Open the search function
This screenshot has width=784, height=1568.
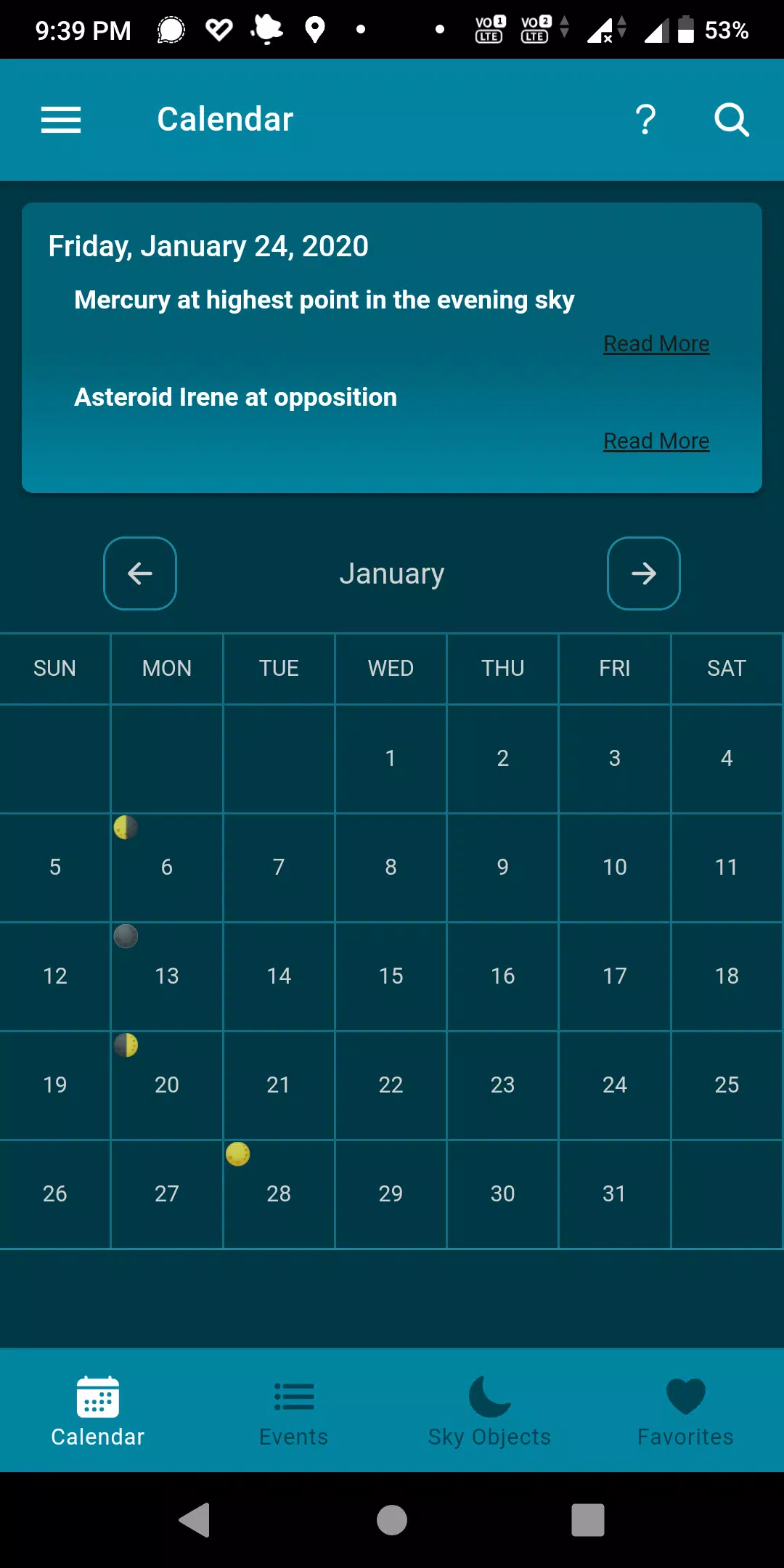click(x=732, y=119)
